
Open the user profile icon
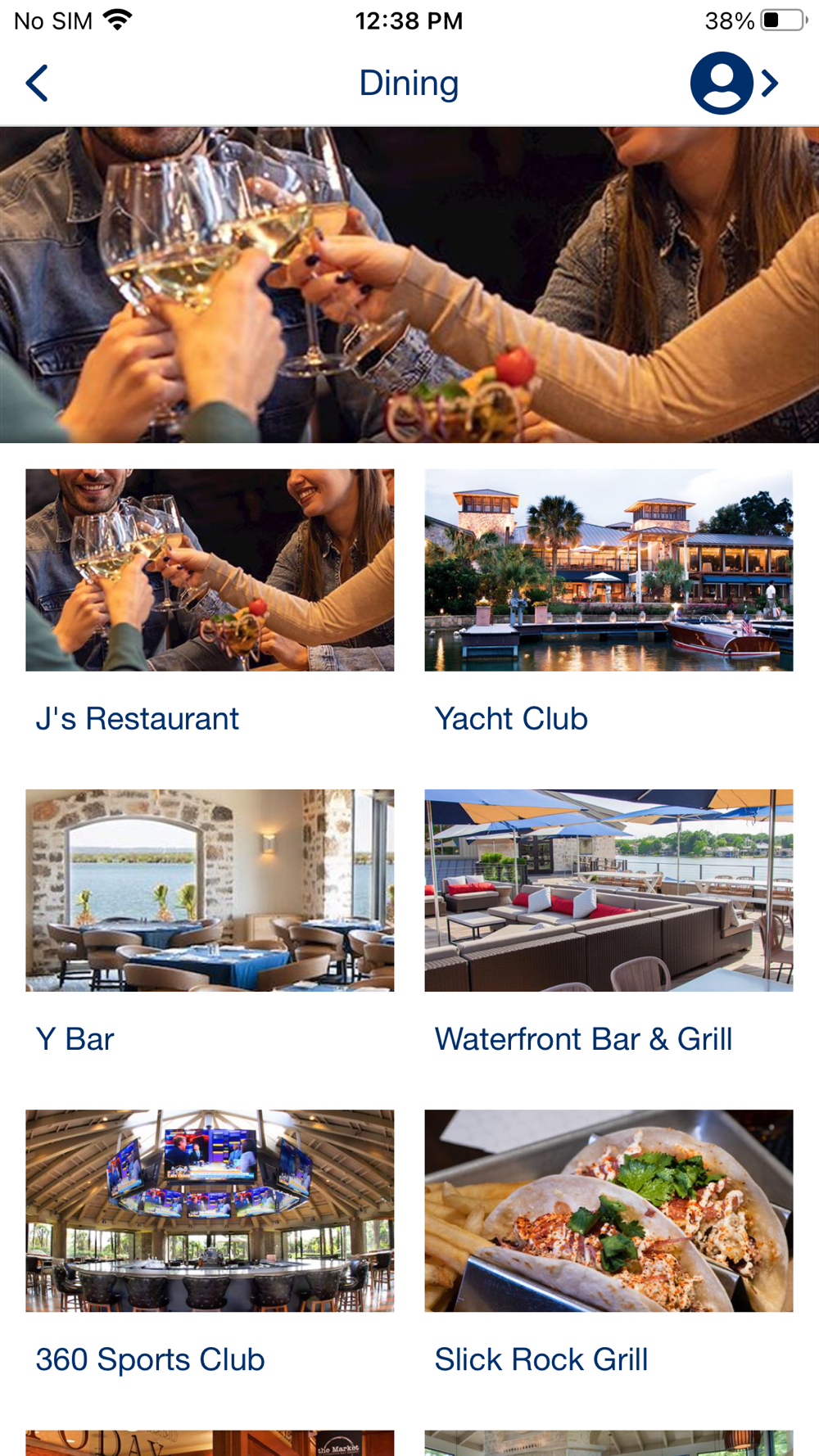722,83
